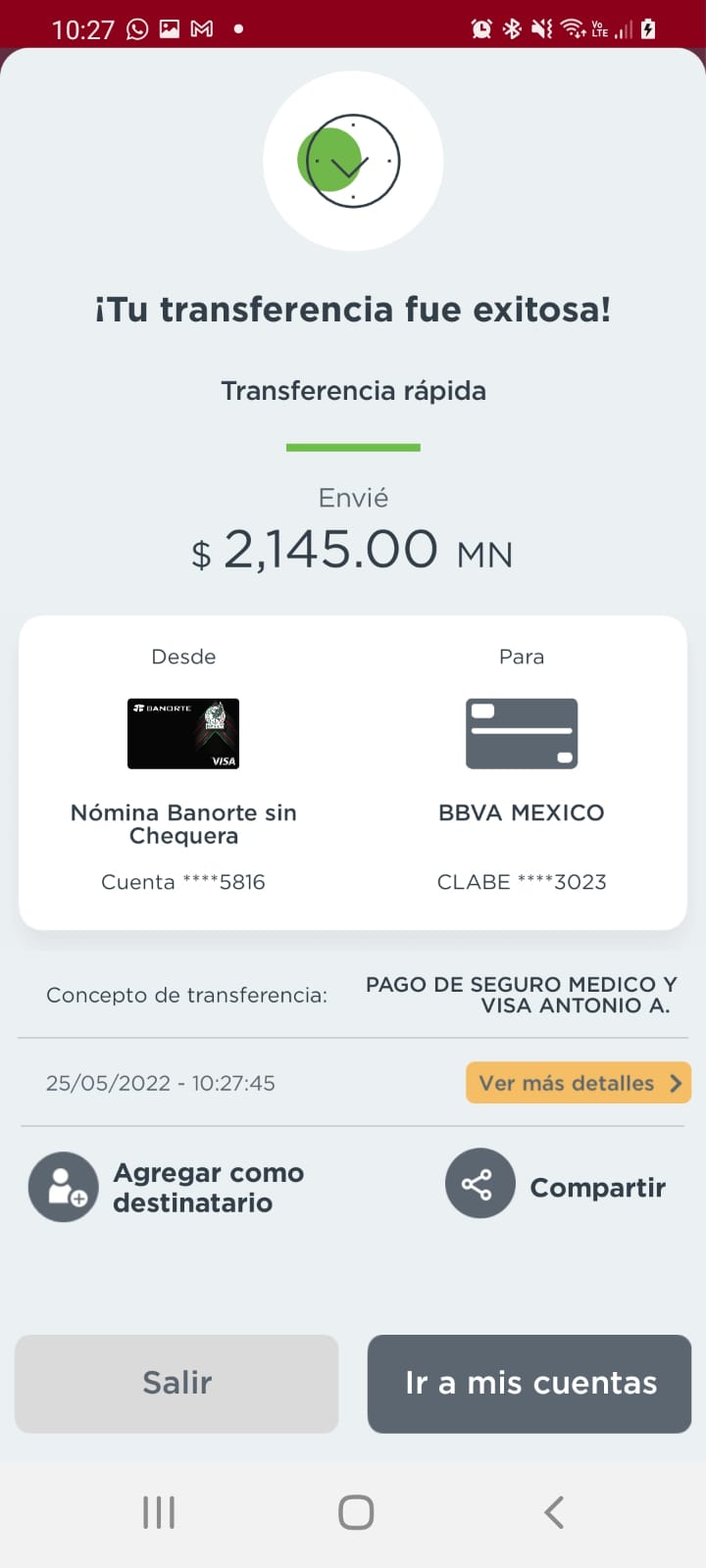The height and width of the screenshot is (1568, 706).
Task: Tap the Salir button
Action: (176, 1383)
